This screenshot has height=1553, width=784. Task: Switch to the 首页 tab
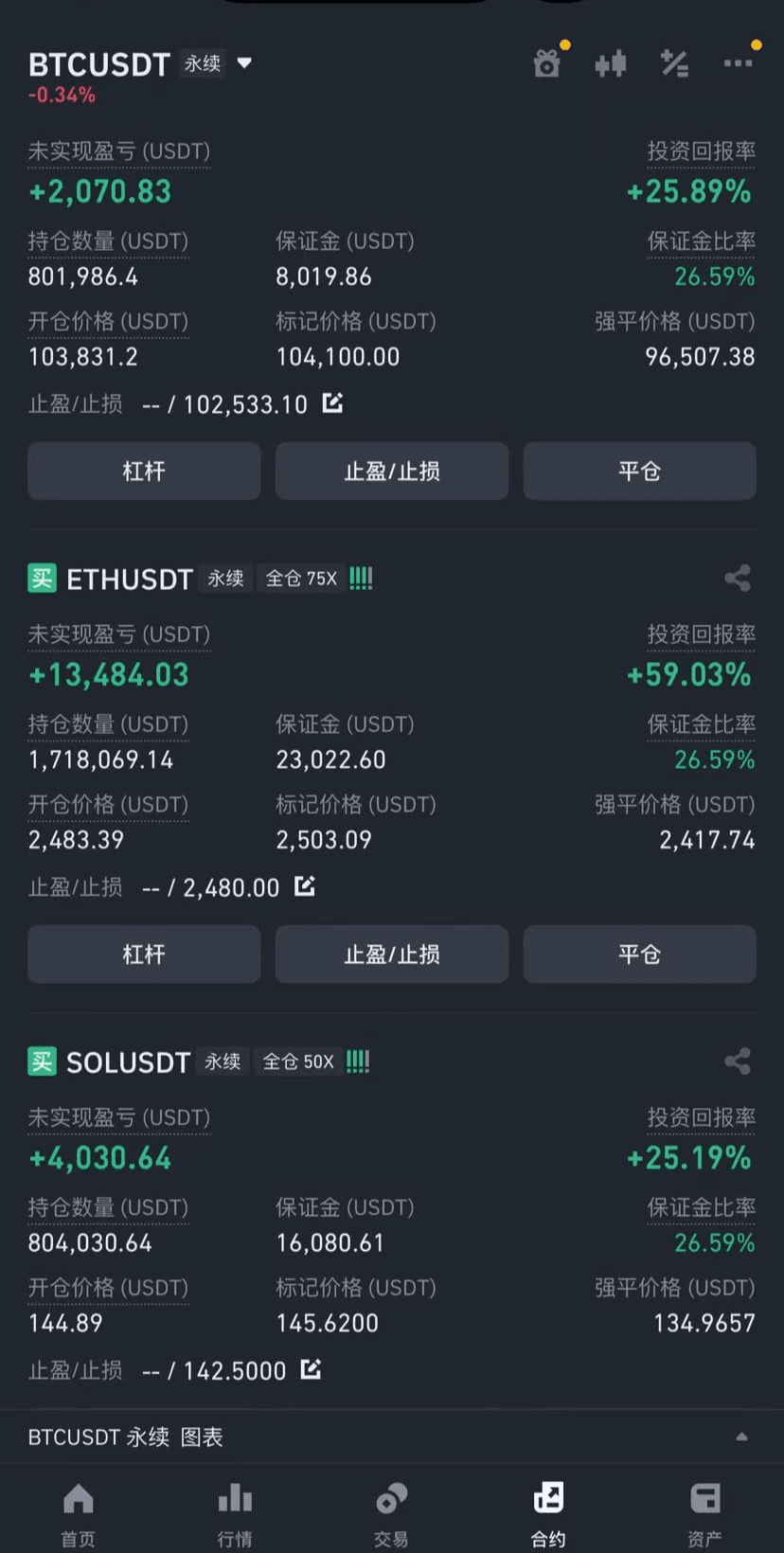pyautogui.click(x=79, y=1514)
